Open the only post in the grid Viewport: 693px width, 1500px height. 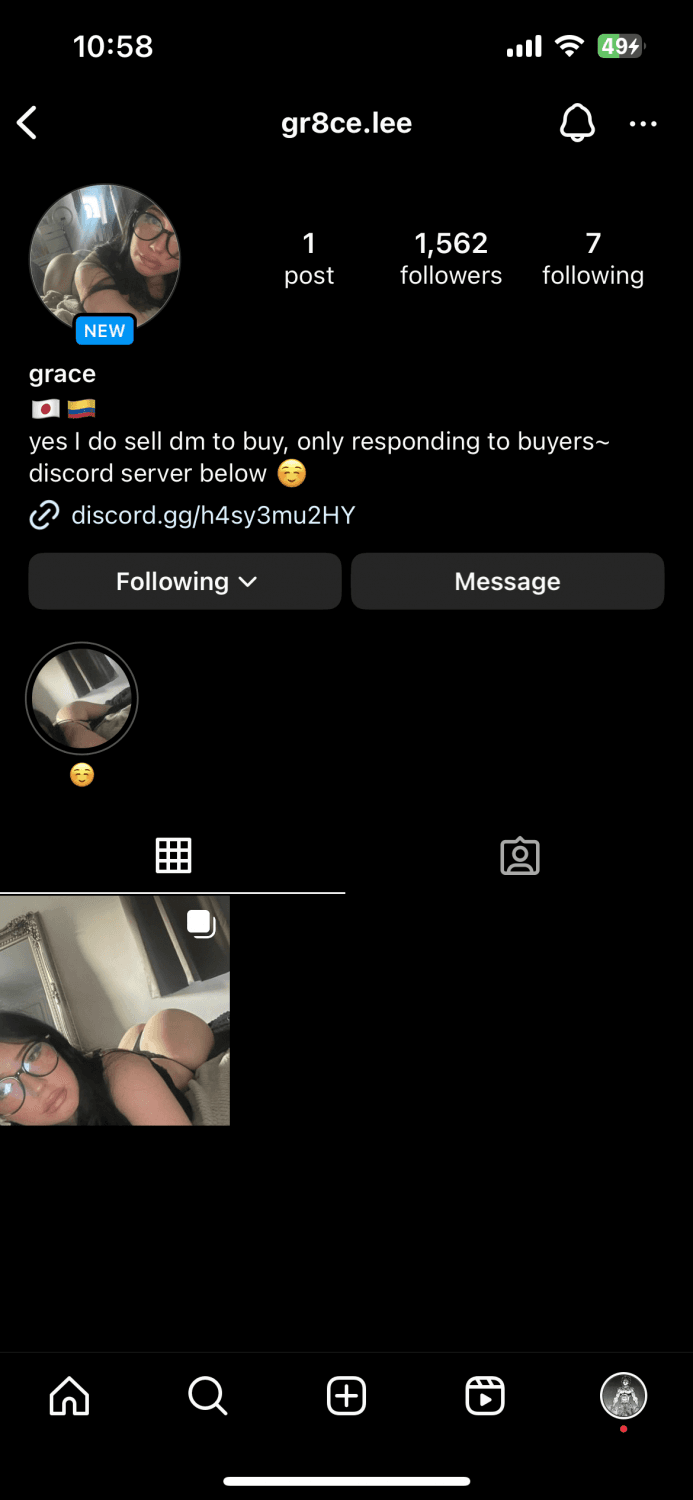pyautogui.click(x=115, y=1010)
